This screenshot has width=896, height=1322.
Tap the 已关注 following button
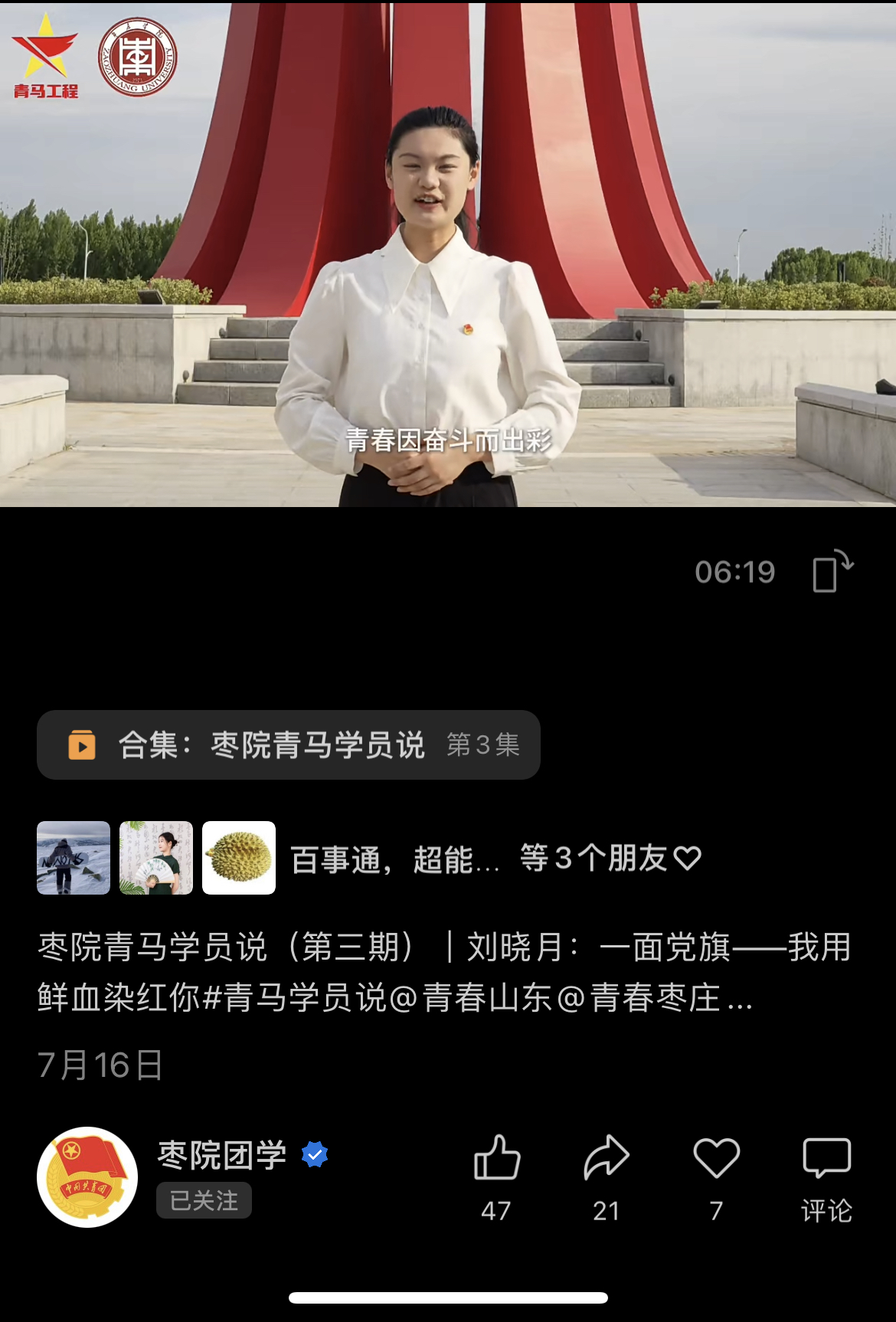tap(204, 1200)
